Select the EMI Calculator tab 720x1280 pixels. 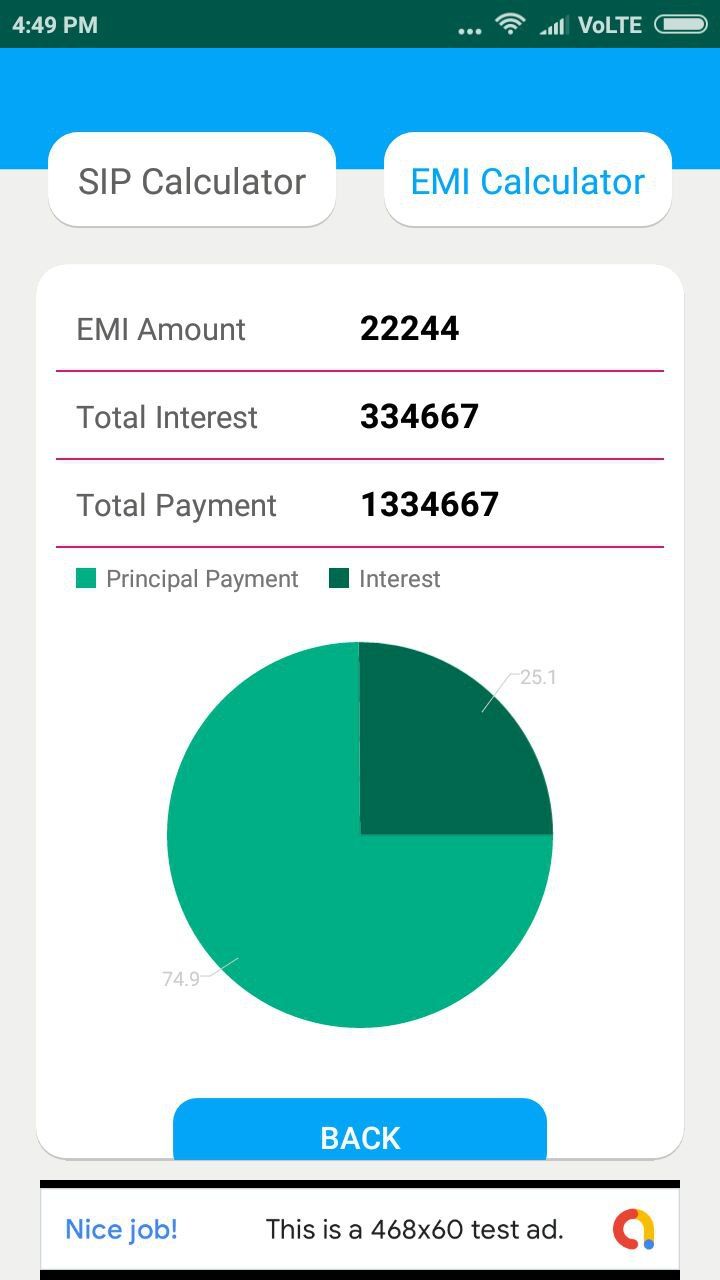click(527, 181)
